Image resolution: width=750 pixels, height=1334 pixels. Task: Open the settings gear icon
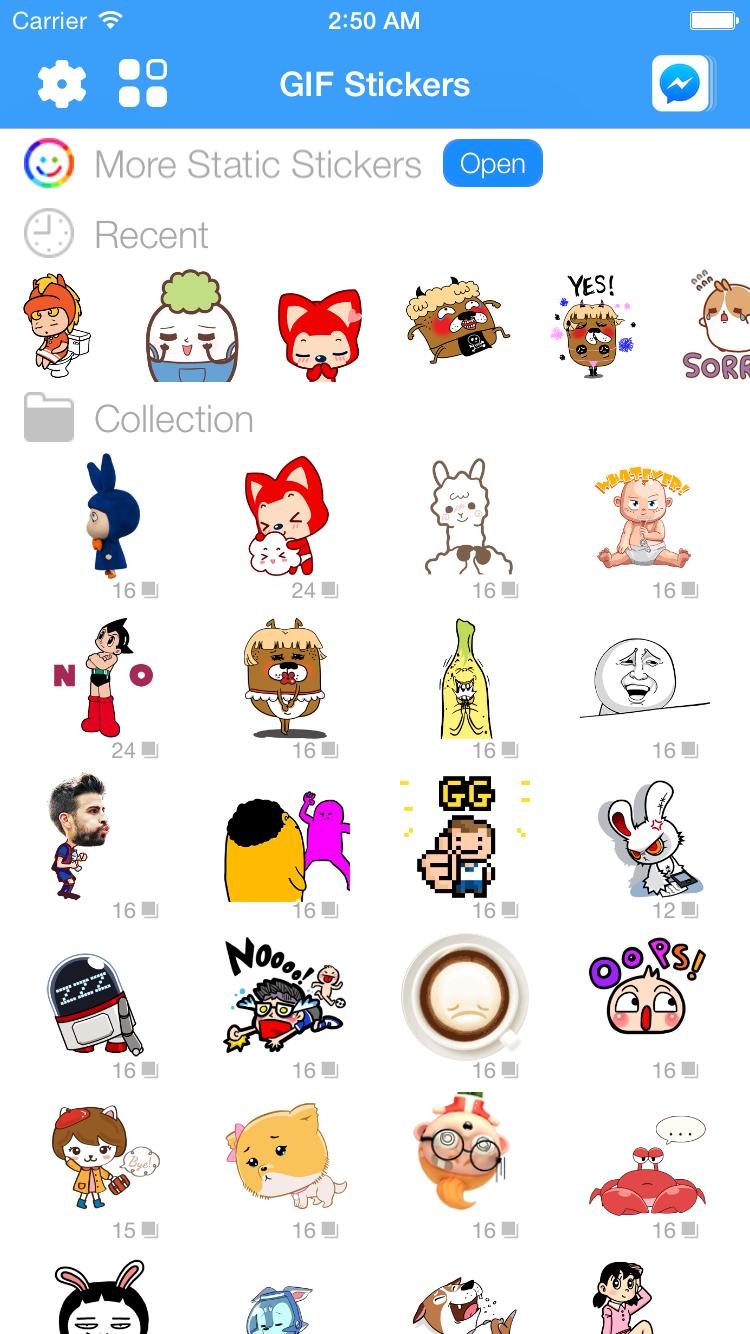(61, 85)
